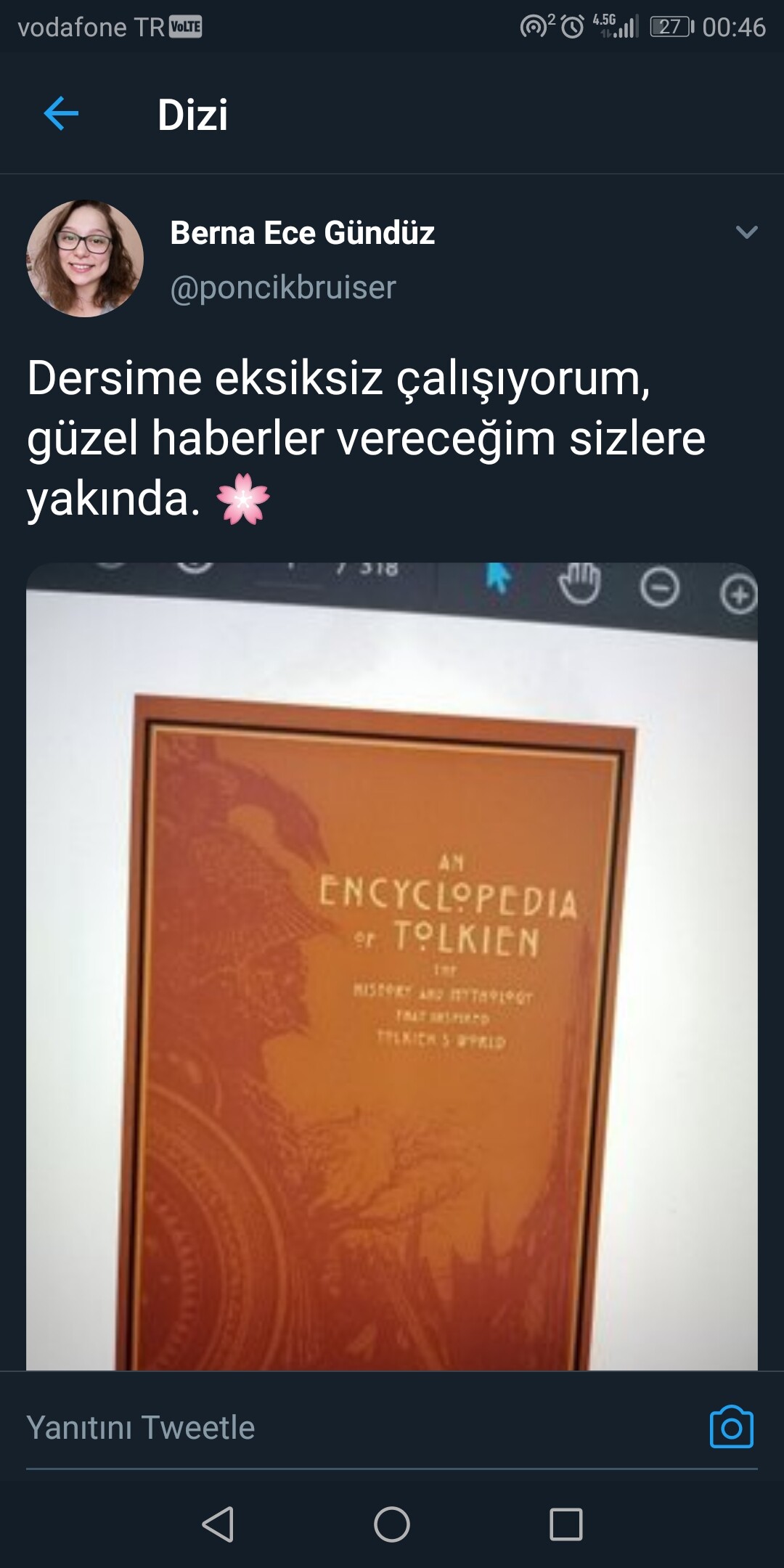Image resolution: width=784 pixels, height=1568 pixels.
Task: Go to the home screen
Action: tap(392, 1524)
